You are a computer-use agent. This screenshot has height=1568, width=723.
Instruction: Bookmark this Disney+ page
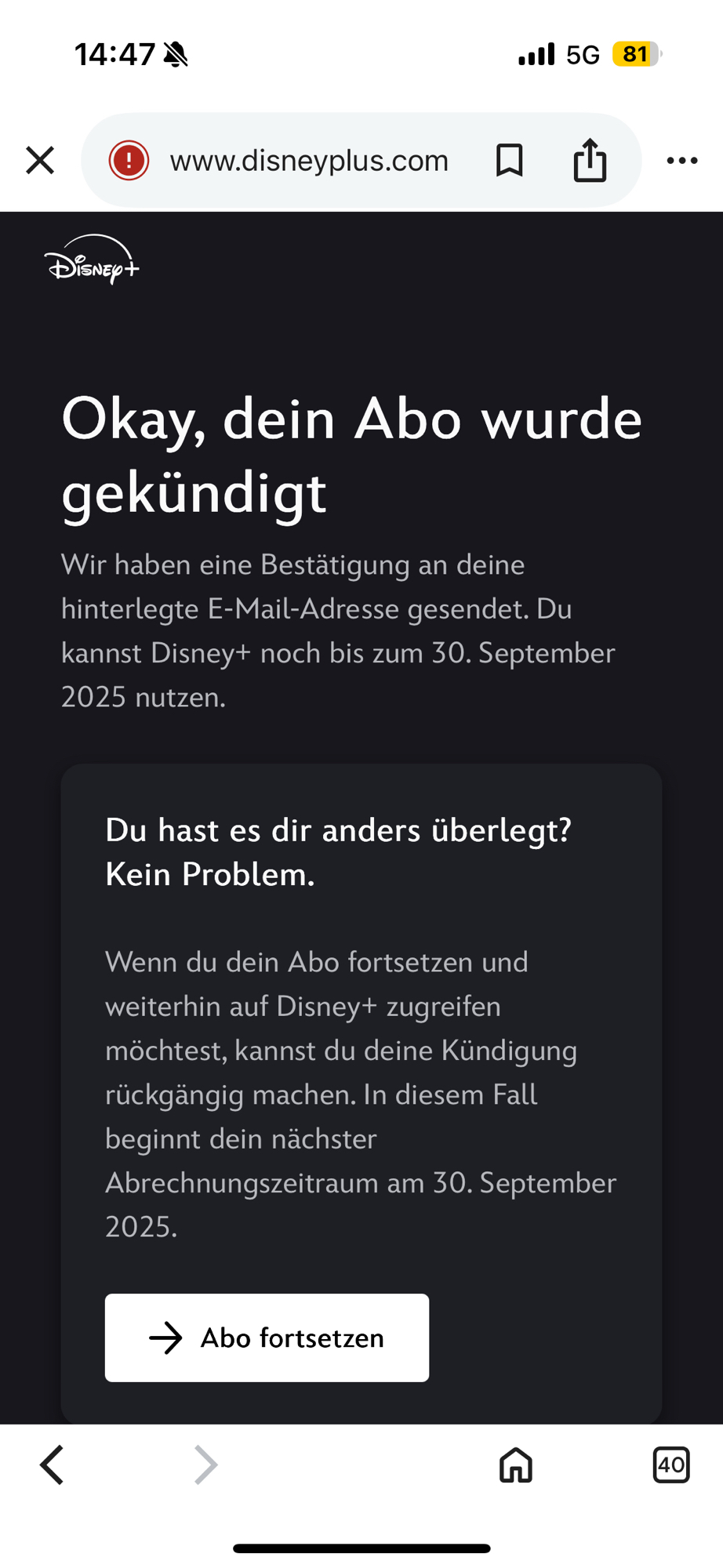(510, 161)
